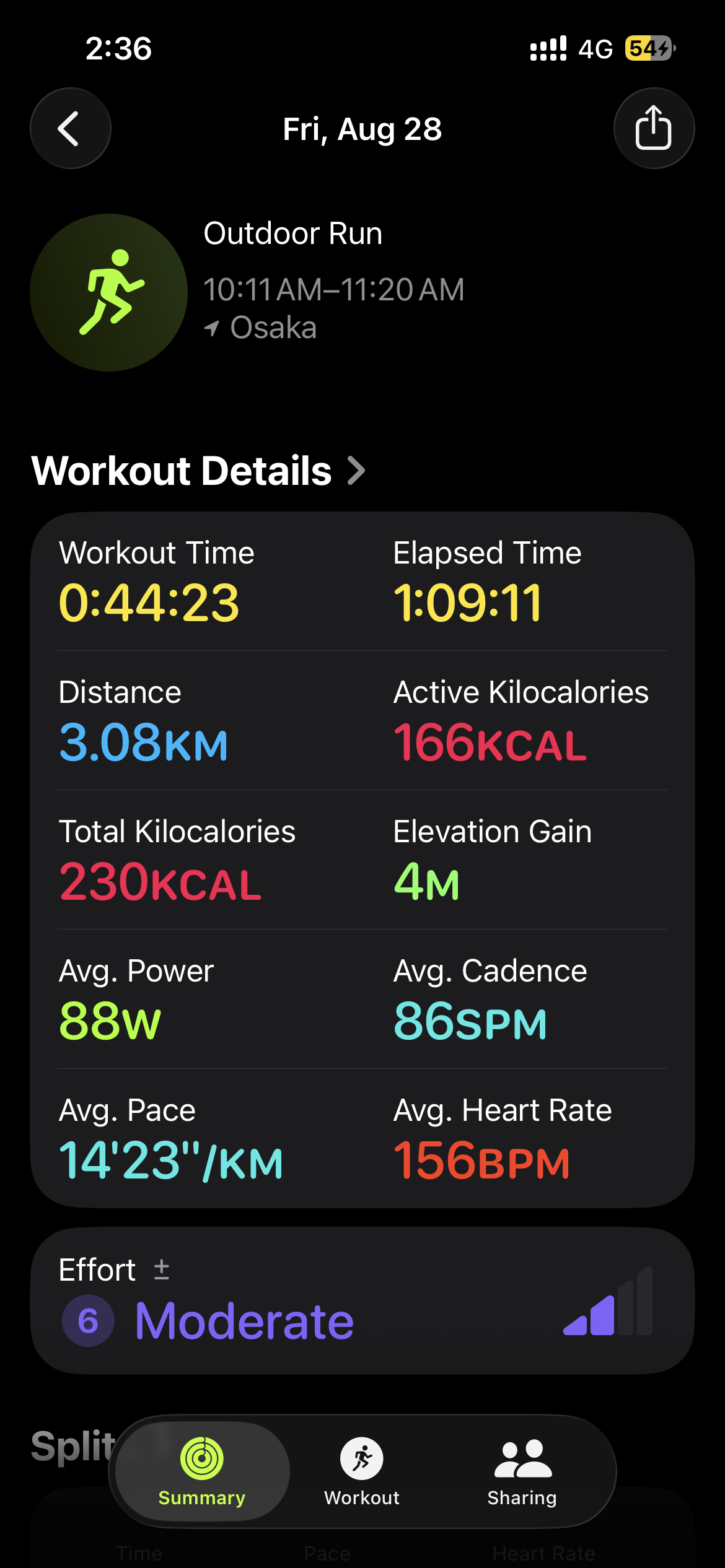Go back with the back arrow

(x=71, y=128)
